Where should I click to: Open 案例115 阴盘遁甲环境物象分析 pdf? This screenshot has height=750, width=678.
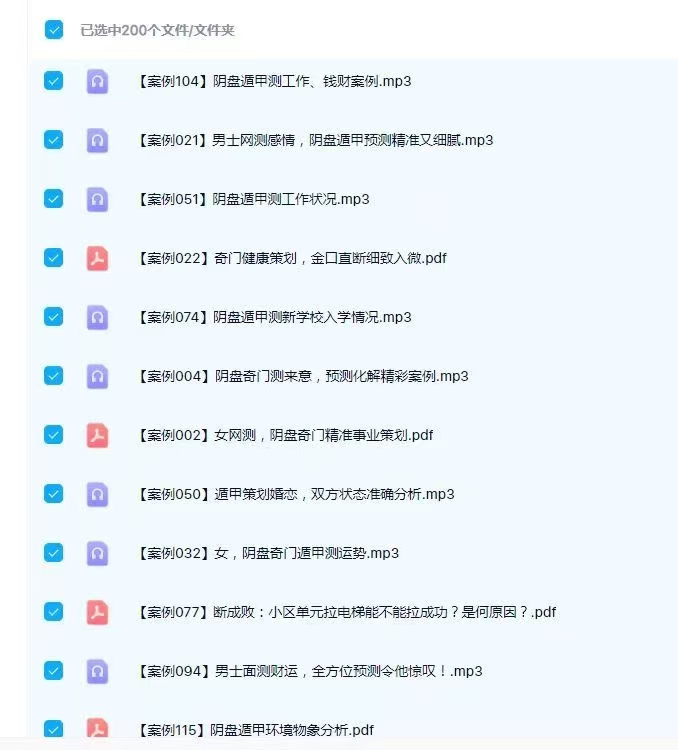(x=255, y=730)
